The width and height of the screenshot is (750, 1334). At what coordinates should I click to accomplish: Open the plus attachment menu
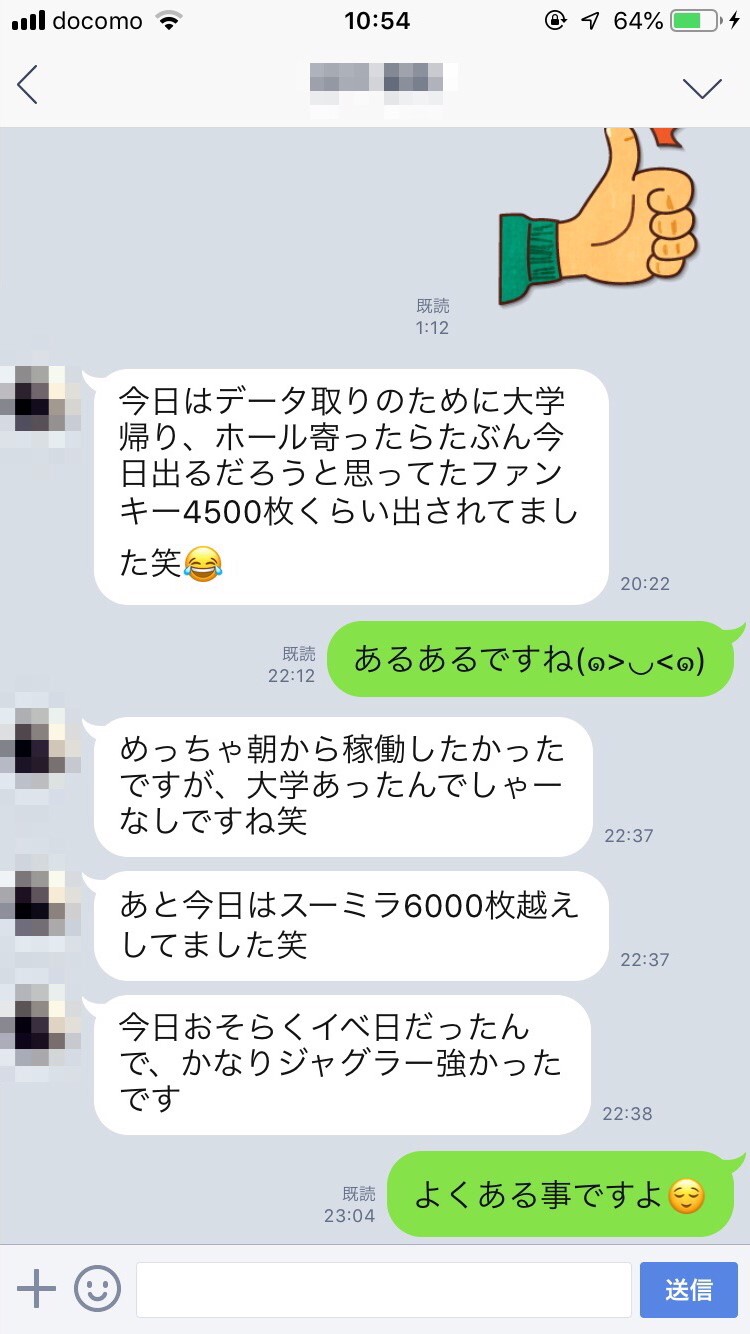point(37,1289)
